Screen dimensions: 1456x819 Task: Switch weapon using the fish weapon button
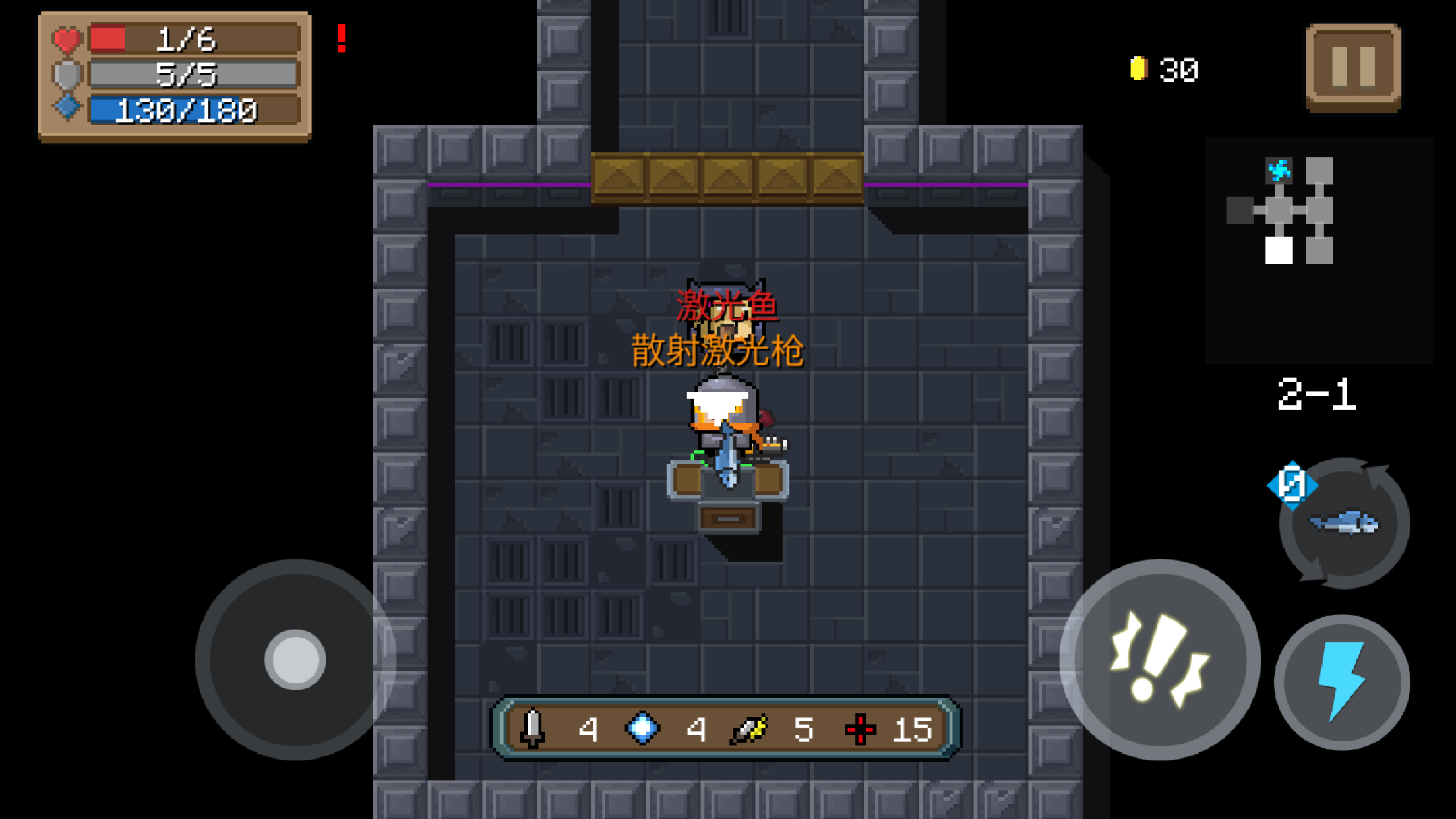[x=1344, y=524]
